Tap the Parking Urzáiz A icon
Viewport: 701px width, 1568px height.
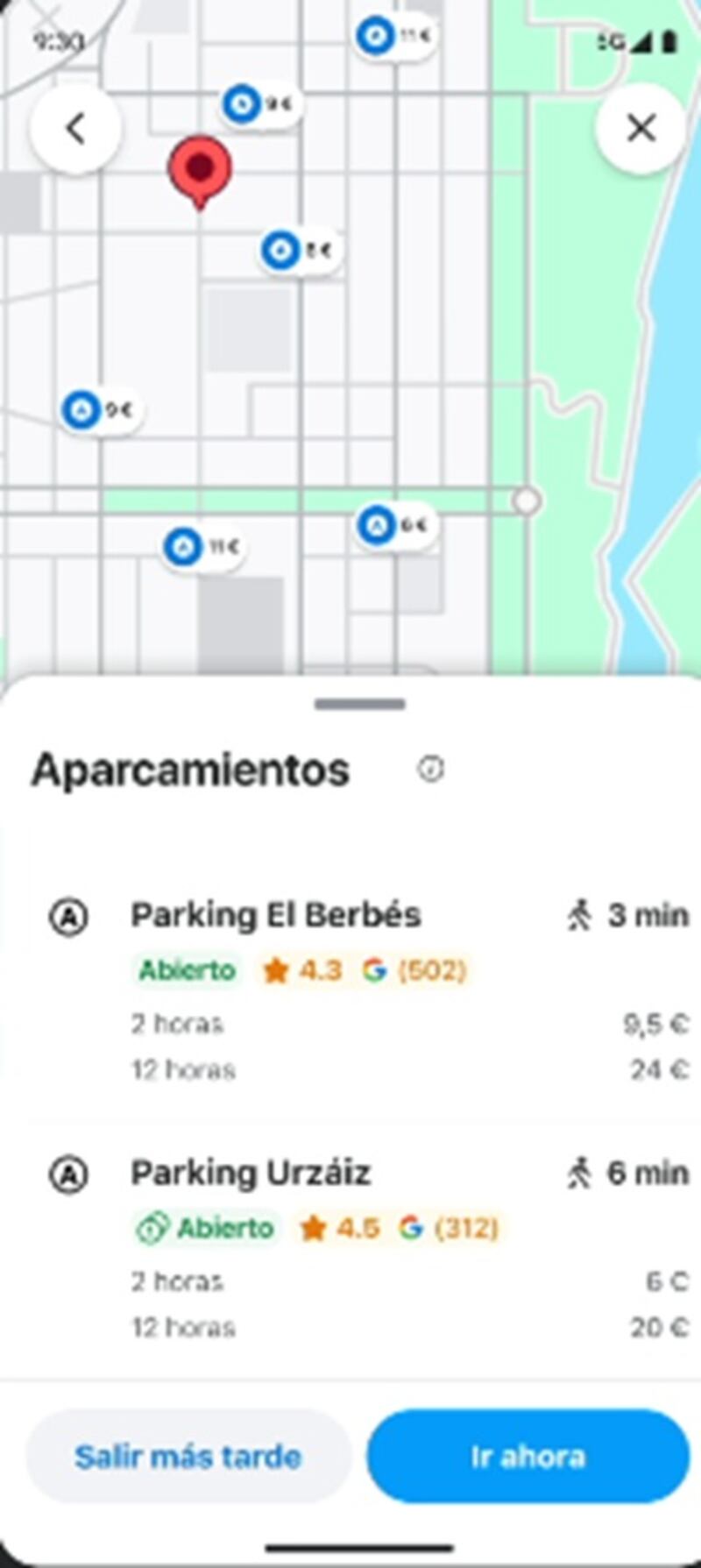coord(70,1174)
